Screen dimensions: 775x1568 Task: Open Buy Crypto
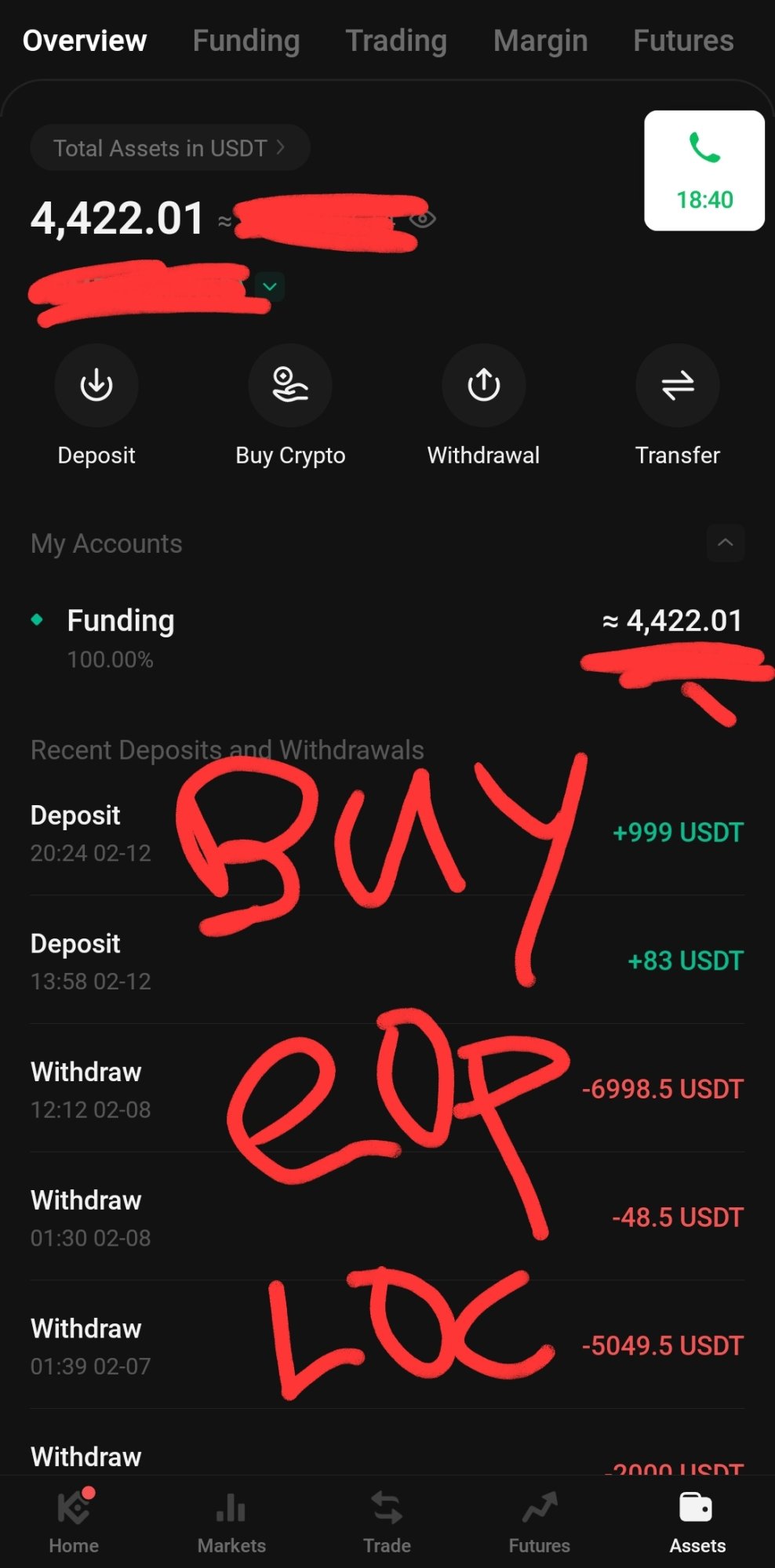(x=289, y=385)
